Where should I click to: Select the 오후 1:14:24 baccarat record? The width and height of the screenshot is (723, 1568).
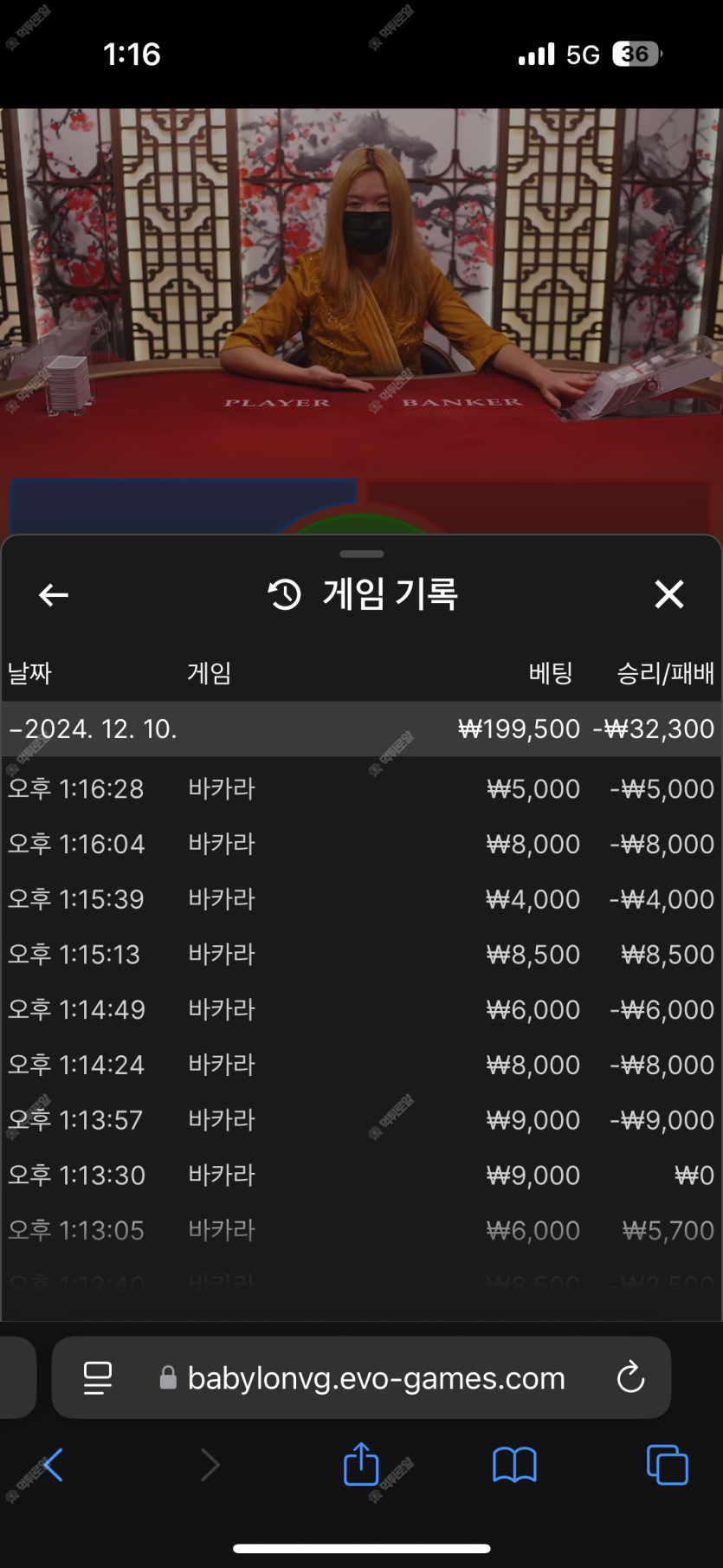361,1065
